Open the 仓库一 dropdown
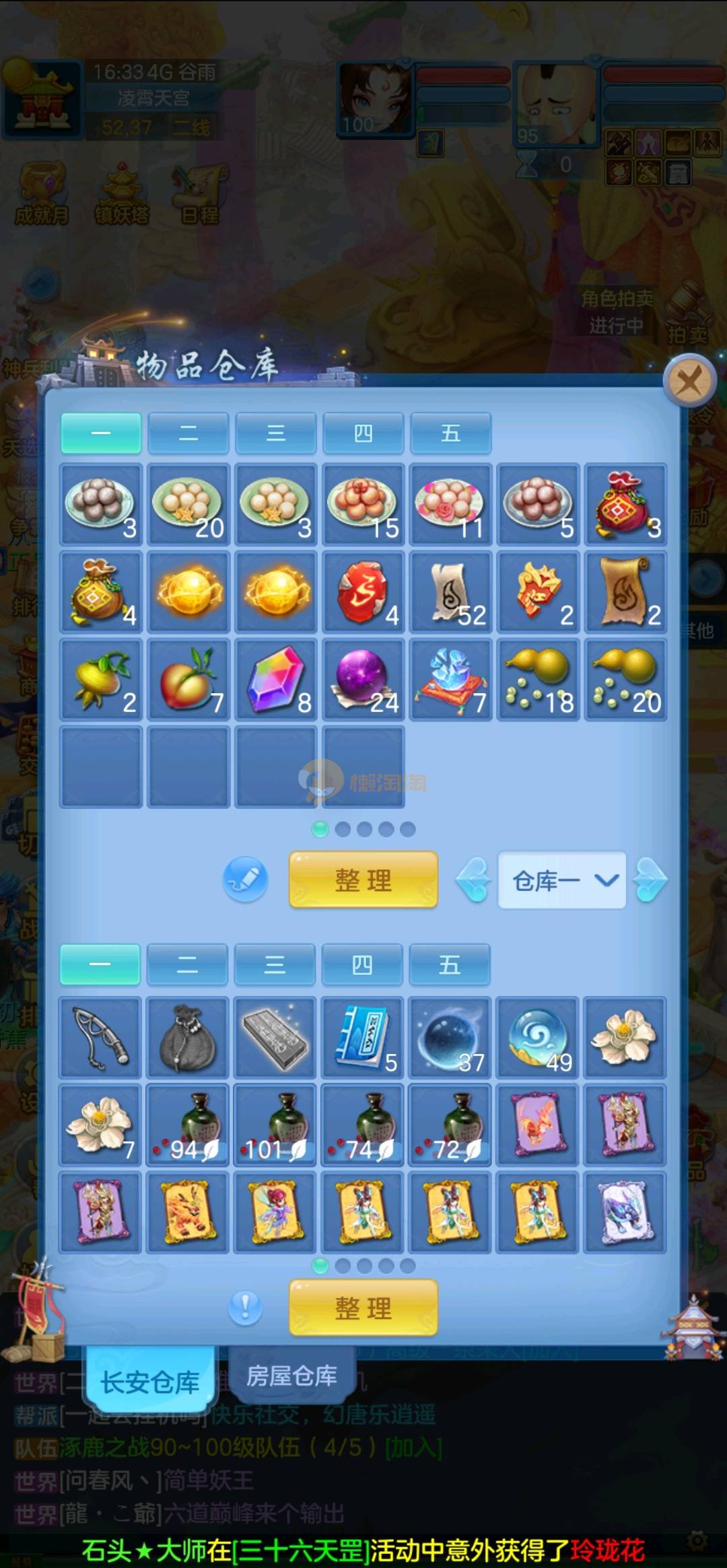The image size is (727, 1568). click(561, 880)
